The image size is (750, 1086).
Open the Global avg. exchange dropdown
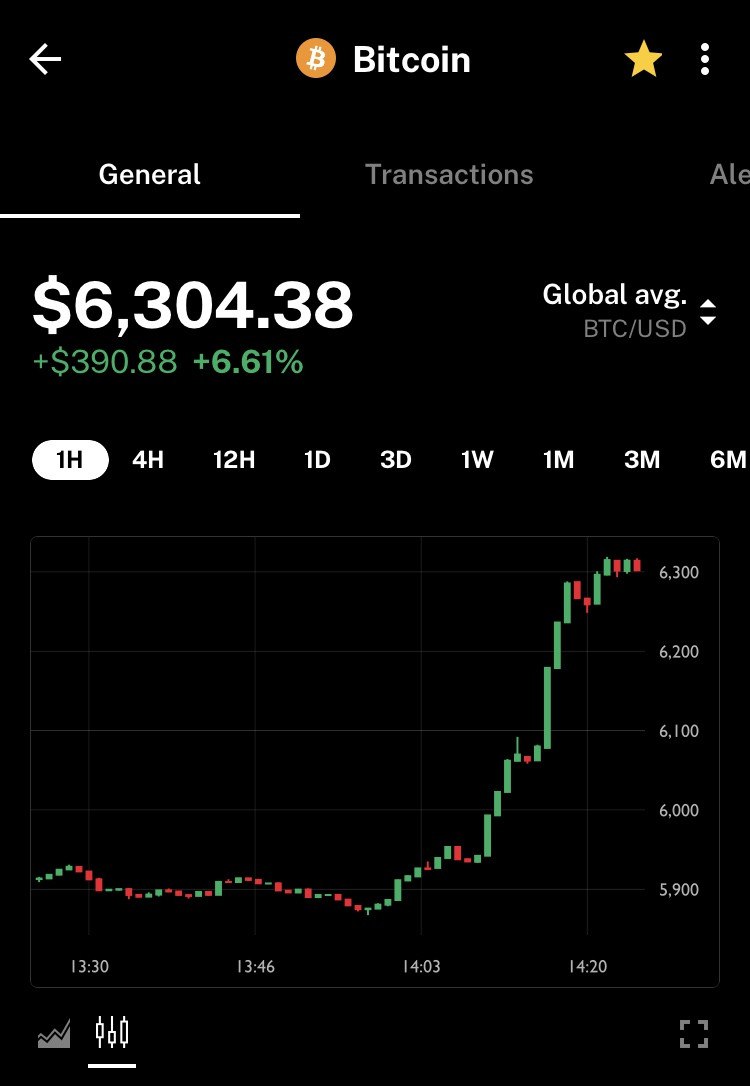pos(629,310)
